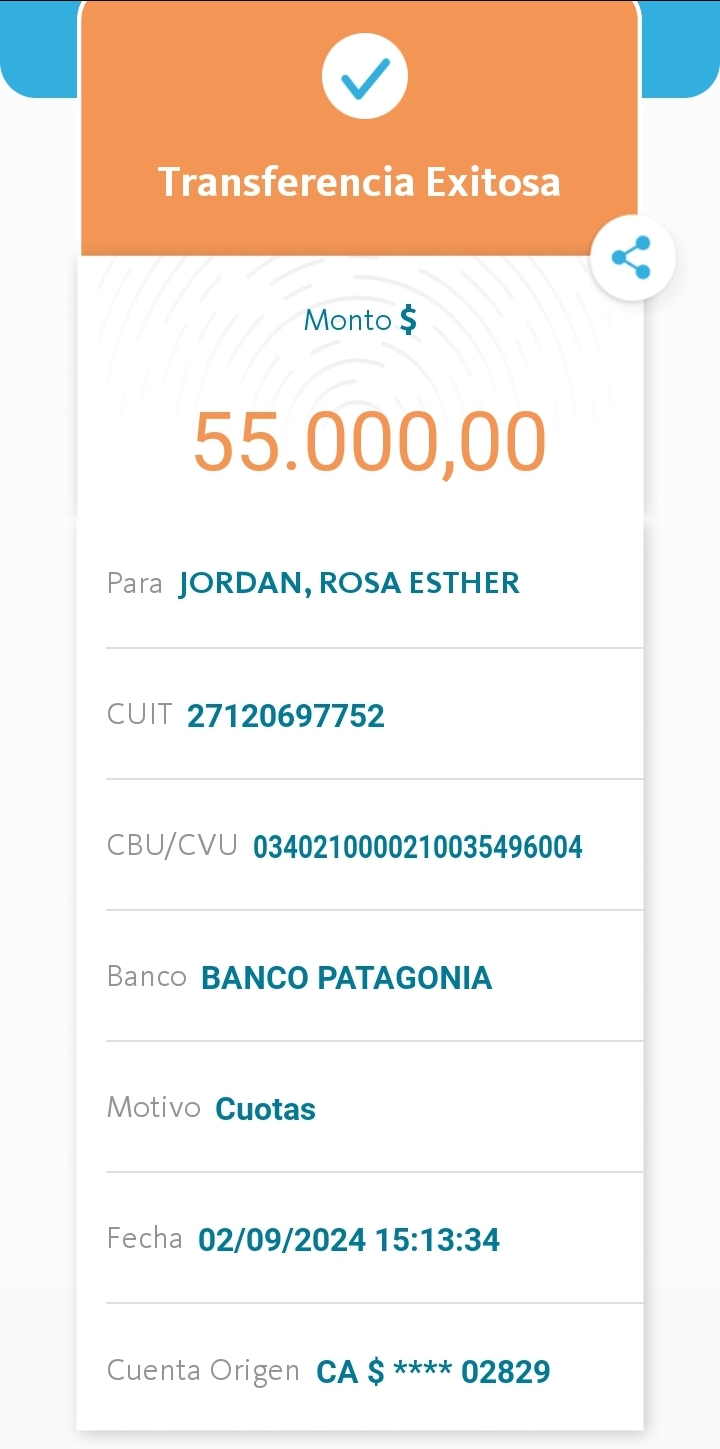Viewport: 720px width, 1449px height.
Task: Share the transfer receipt
Action: pyautogui.click(x=632, y=258)
